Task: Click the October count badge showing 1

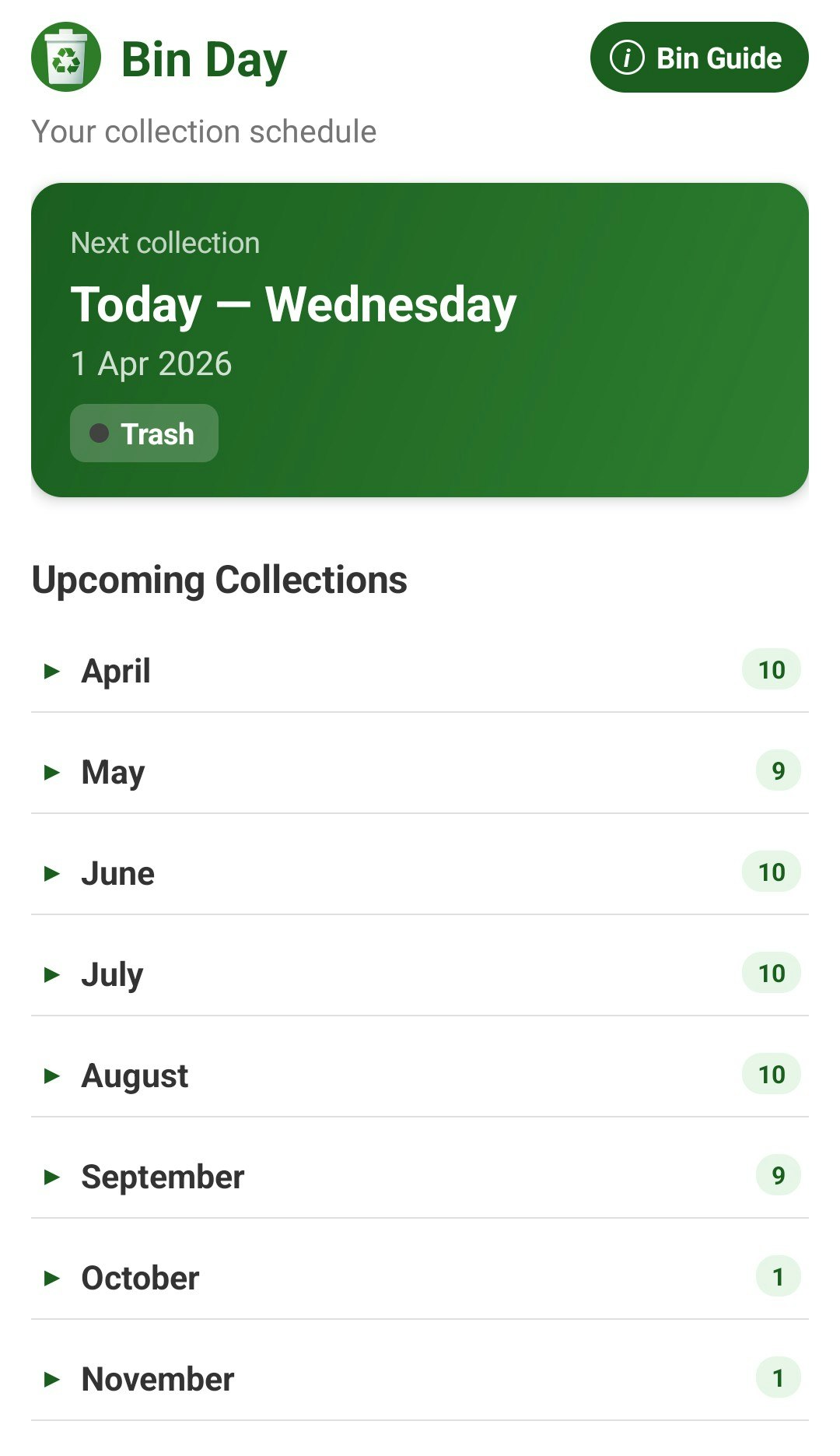Action: pyautogui.click(x=778, y=1277)
